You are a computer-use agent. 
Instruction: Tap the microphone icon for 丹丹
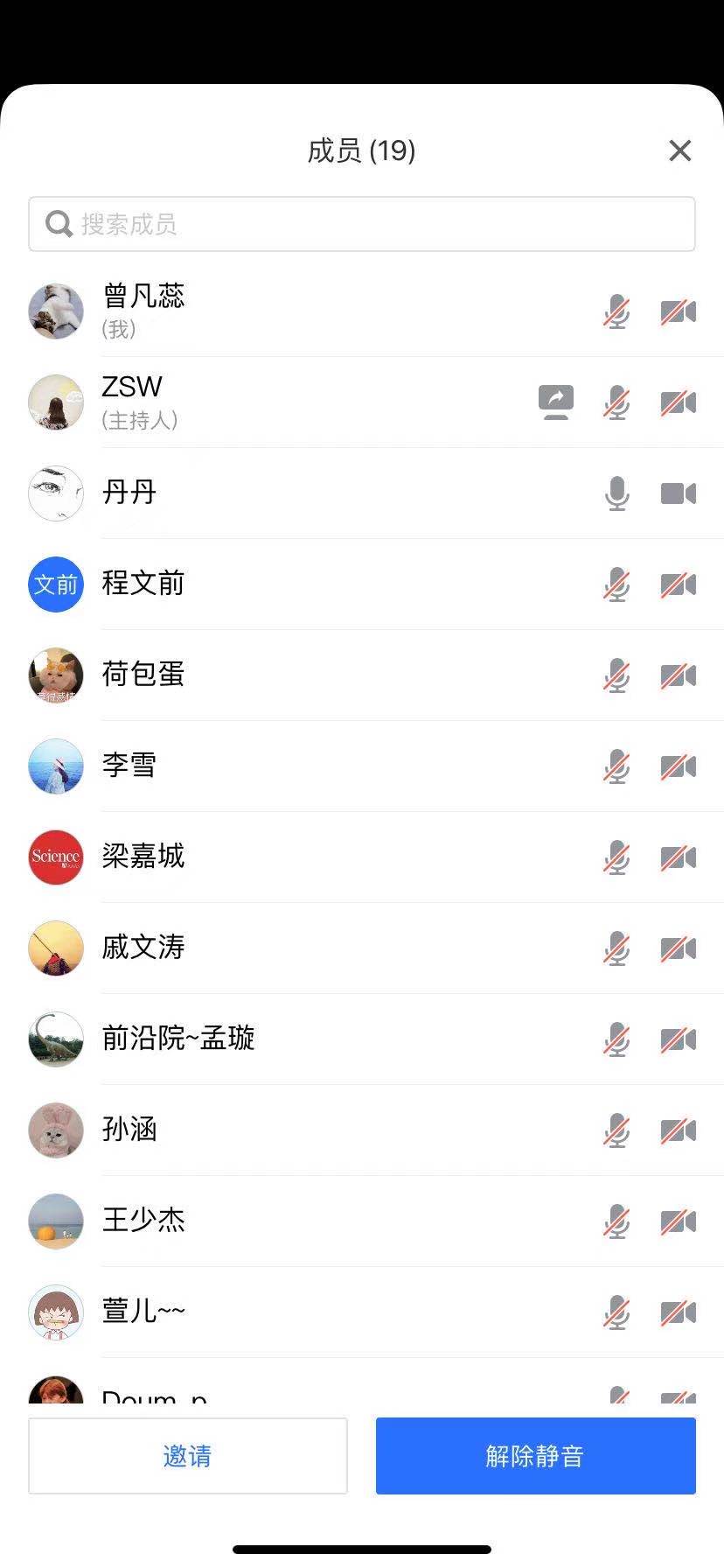click(x=616, y=493)
